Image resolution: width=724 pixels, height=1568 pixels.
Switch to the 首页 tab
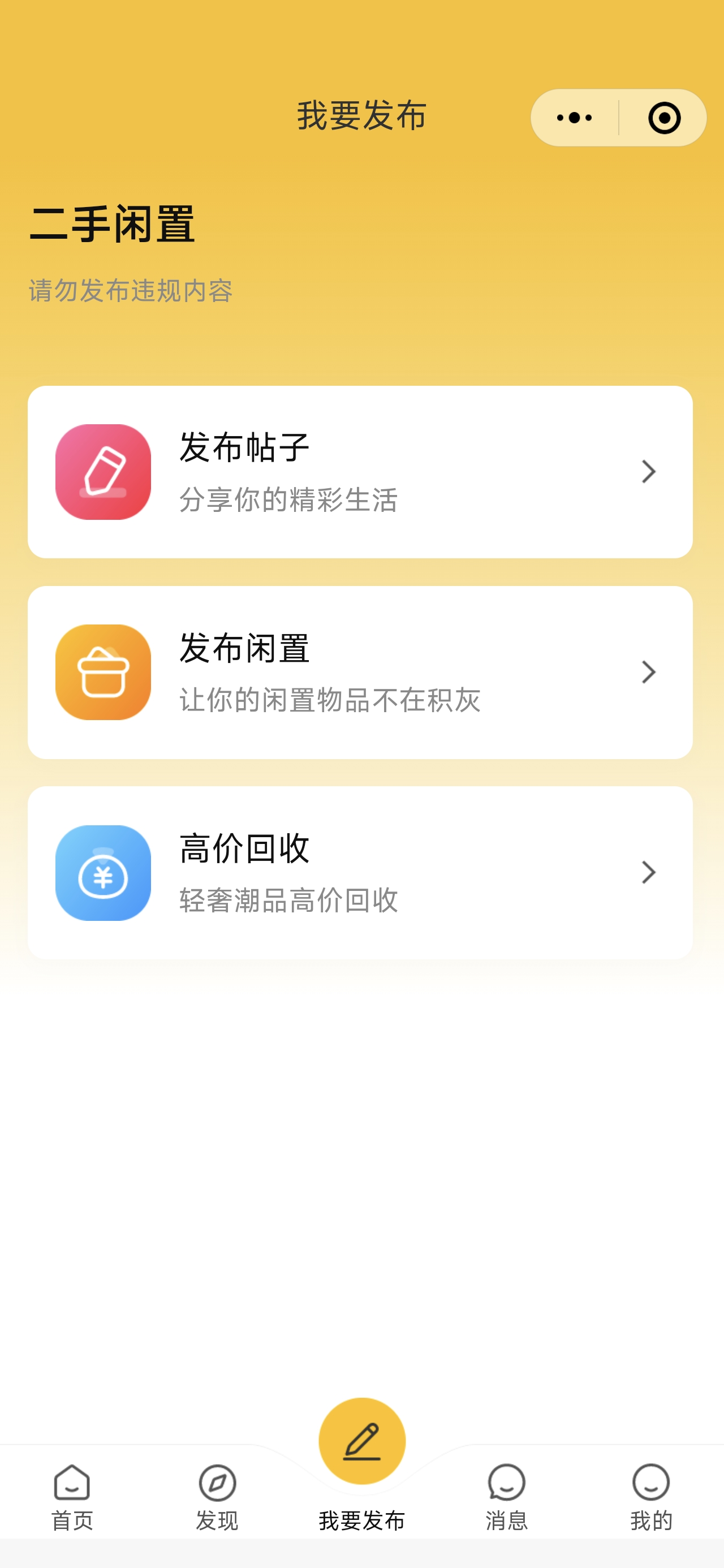coord(72,1497)
